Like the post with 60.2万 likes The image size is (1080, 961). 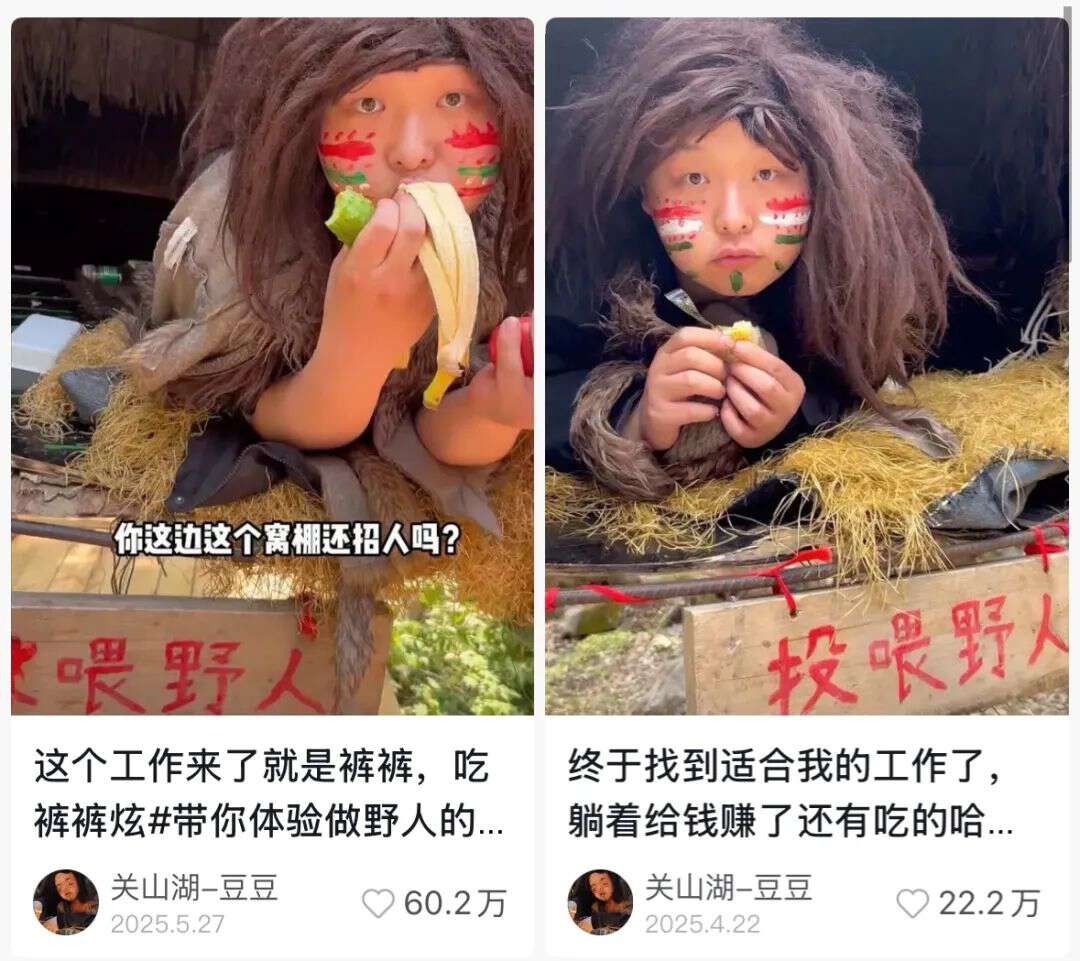point(378,903)
